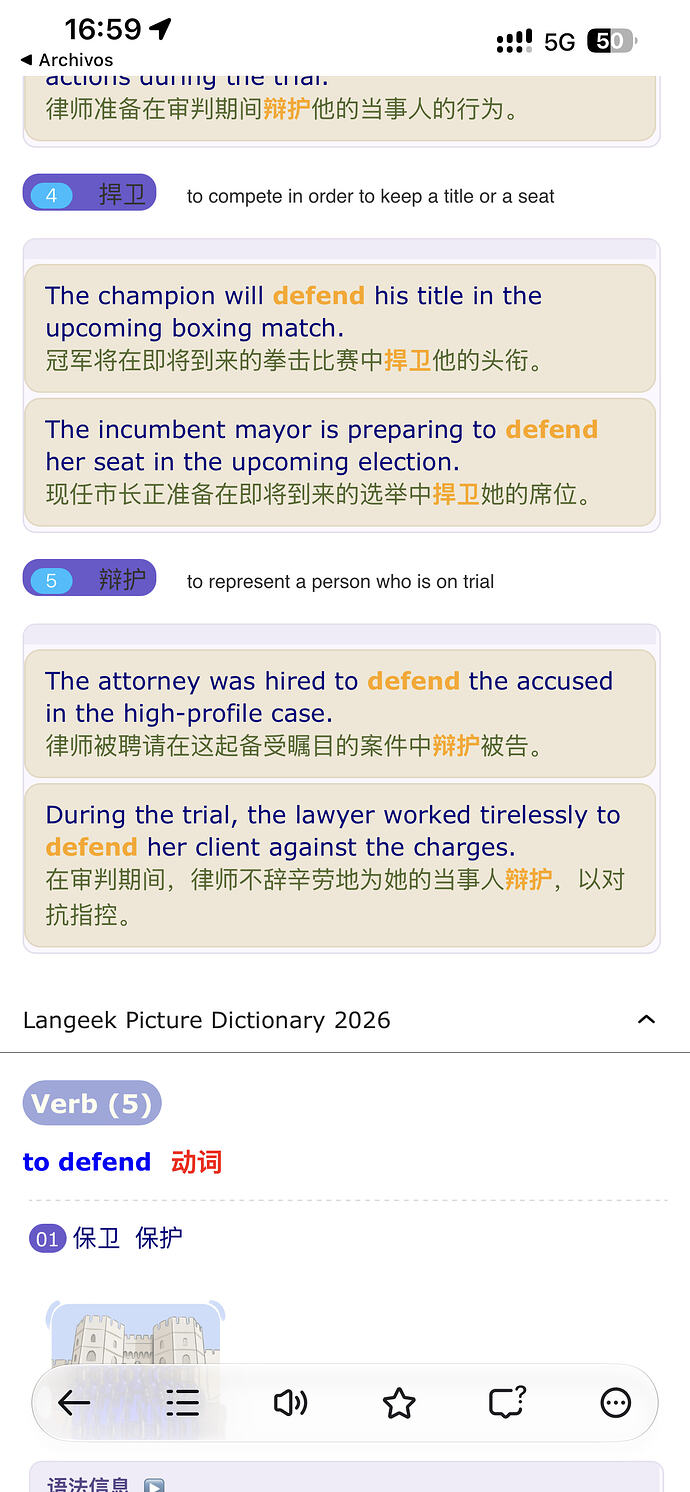Open the more options menu
The width and height of the screenshot is (690, 1492).
[x=615, y=1403]
